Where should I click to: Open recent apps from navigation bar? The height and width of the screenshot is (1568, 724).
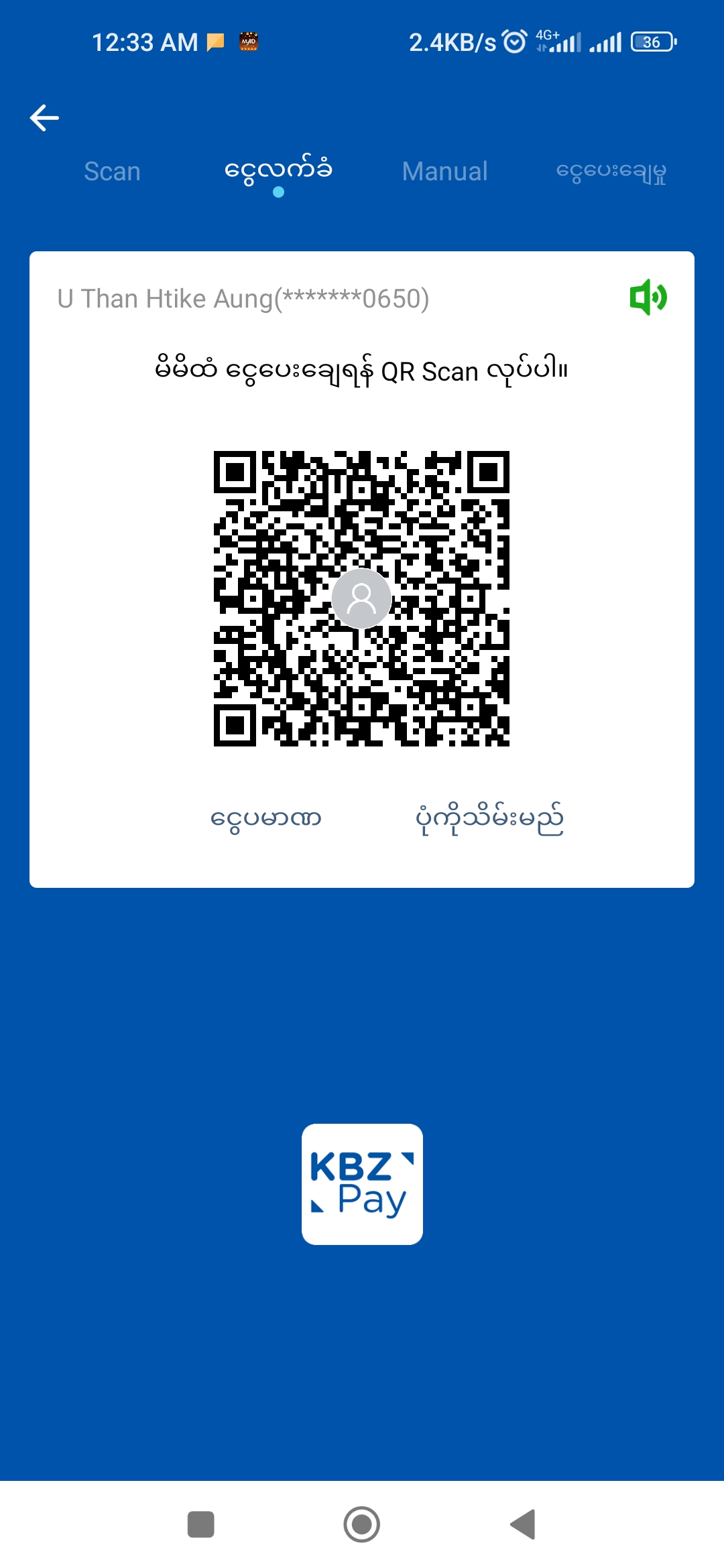tap(200, 1524)
